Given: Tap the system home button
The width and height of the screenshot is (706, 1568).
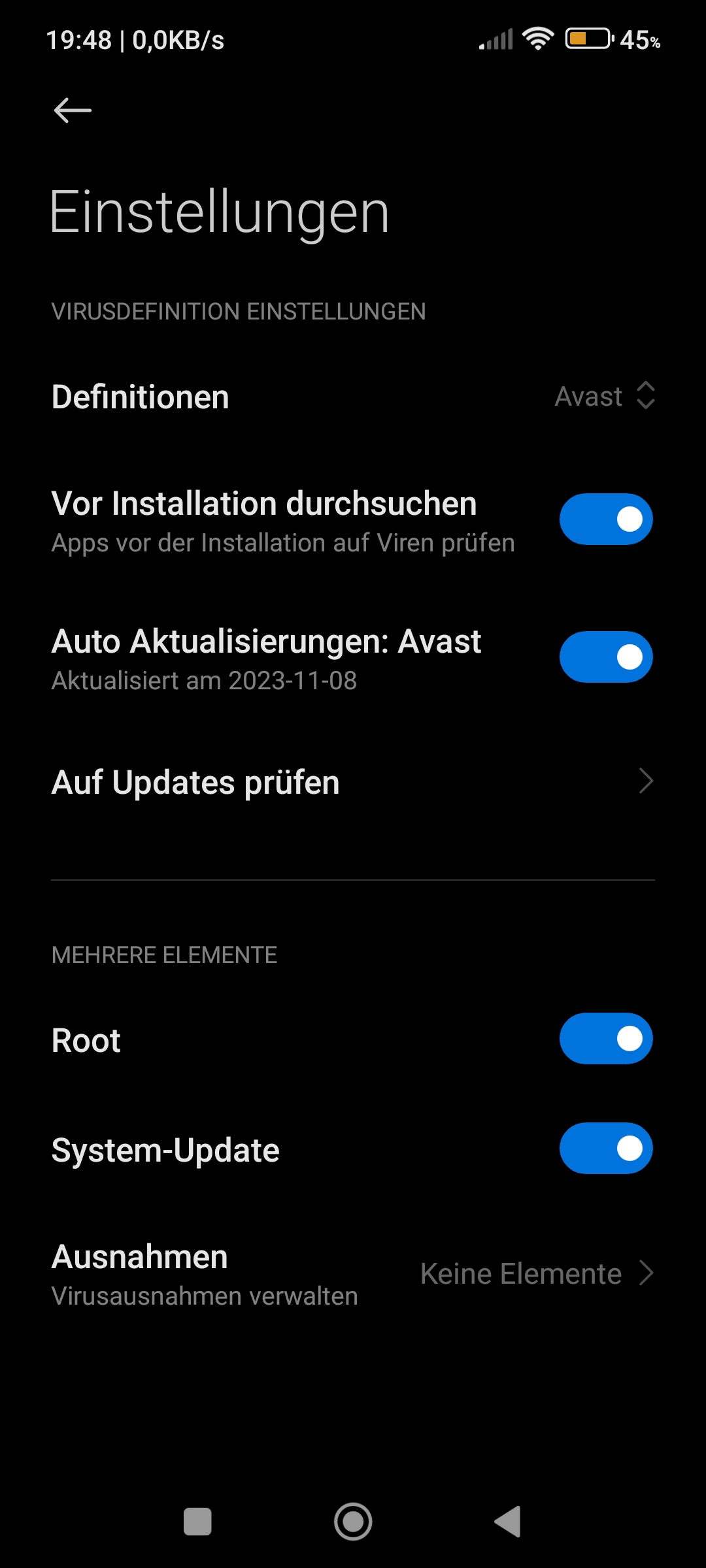Looking at the screenshot, I should coord(353,1522).
